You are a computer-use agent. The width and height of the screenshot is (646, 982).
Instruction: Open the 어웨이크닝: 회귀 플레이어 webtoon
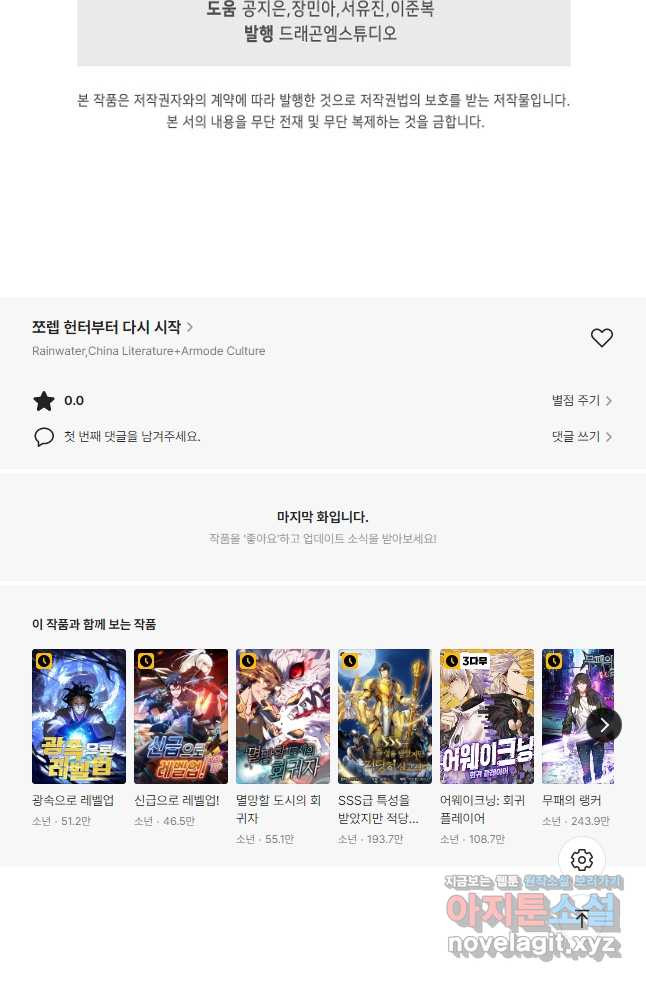[x=487, y=716]
